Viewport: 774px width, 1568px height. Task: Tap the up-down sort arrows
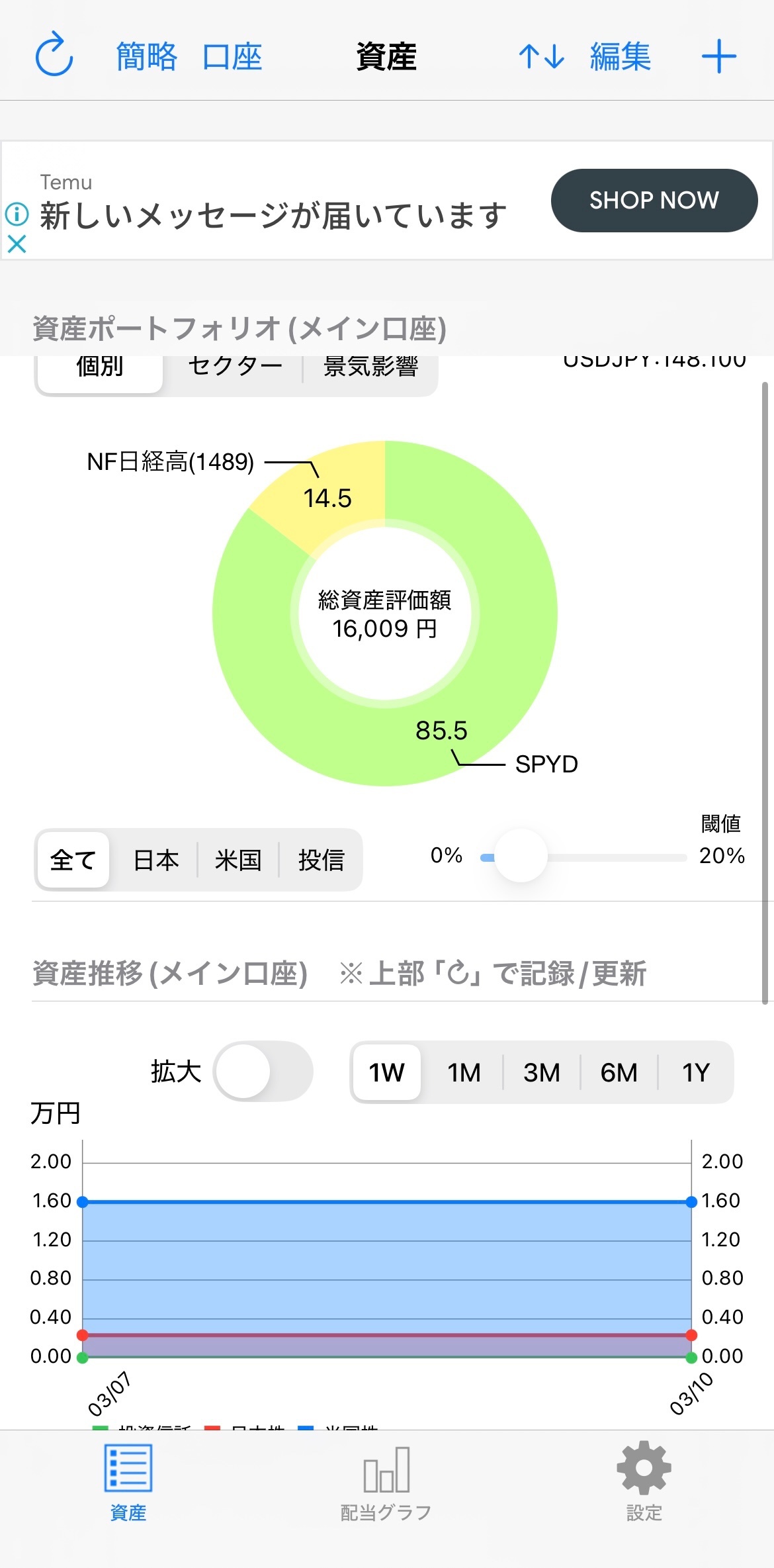[x=541, y=56]
